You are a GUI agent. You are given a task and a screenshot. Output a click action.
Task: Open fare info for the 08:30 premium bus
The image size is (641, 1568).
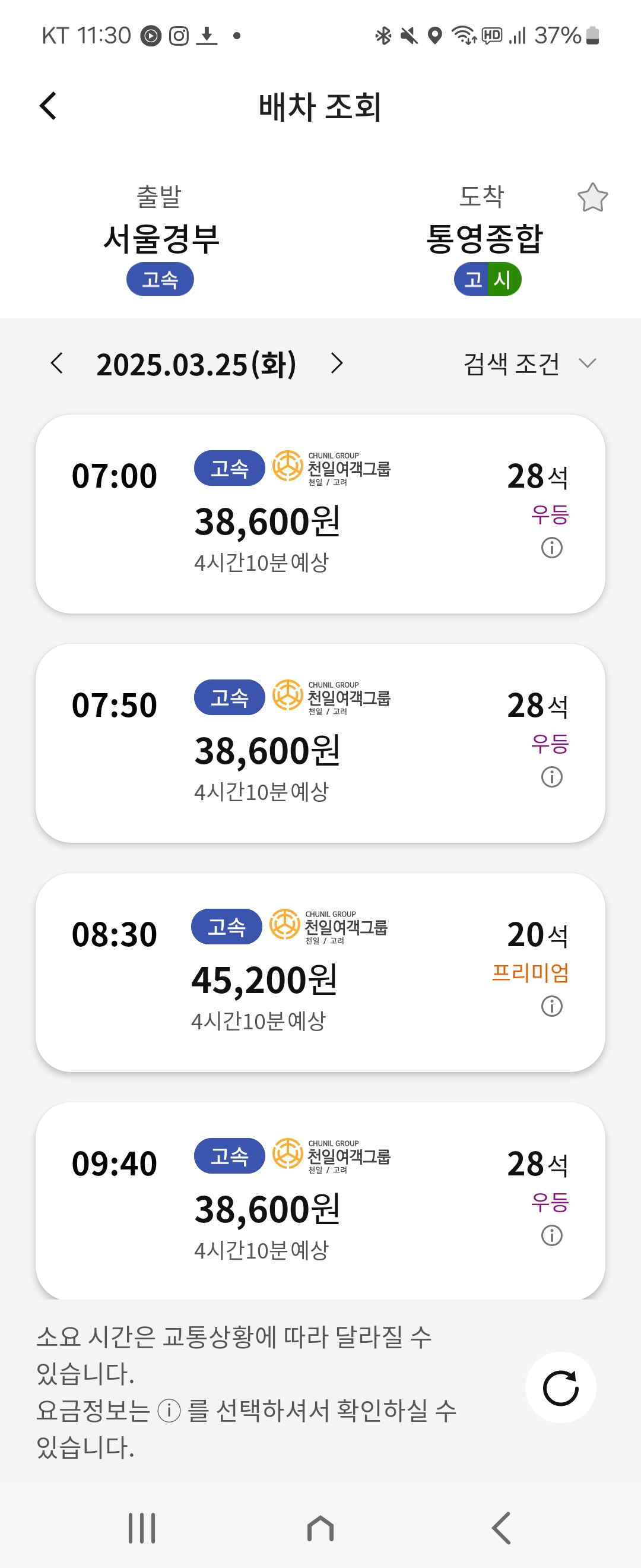tap(551, 1006)
